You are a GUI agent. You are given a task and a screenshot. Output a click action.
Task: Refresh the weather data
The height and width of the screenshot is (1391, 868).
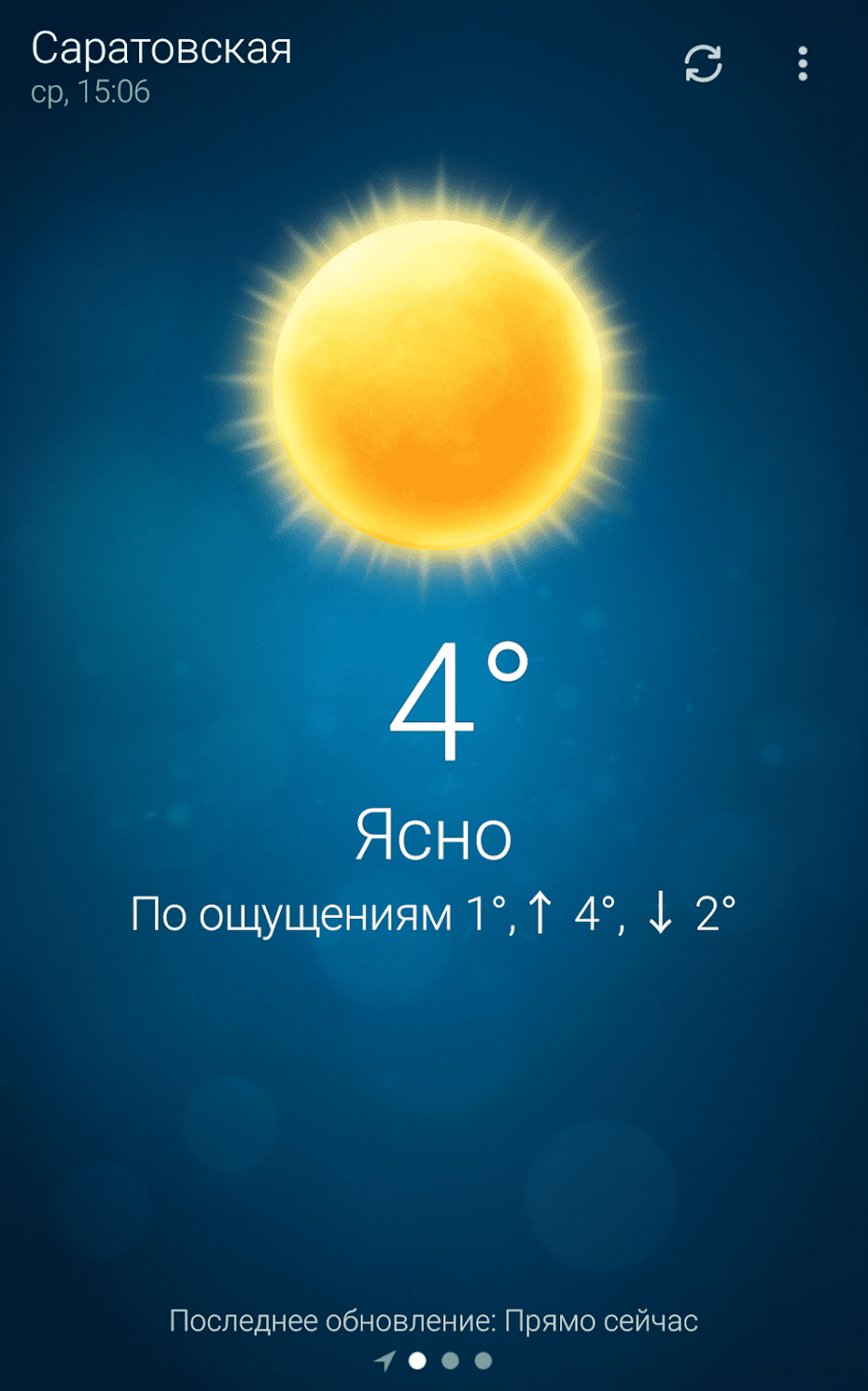coord(703,64)
